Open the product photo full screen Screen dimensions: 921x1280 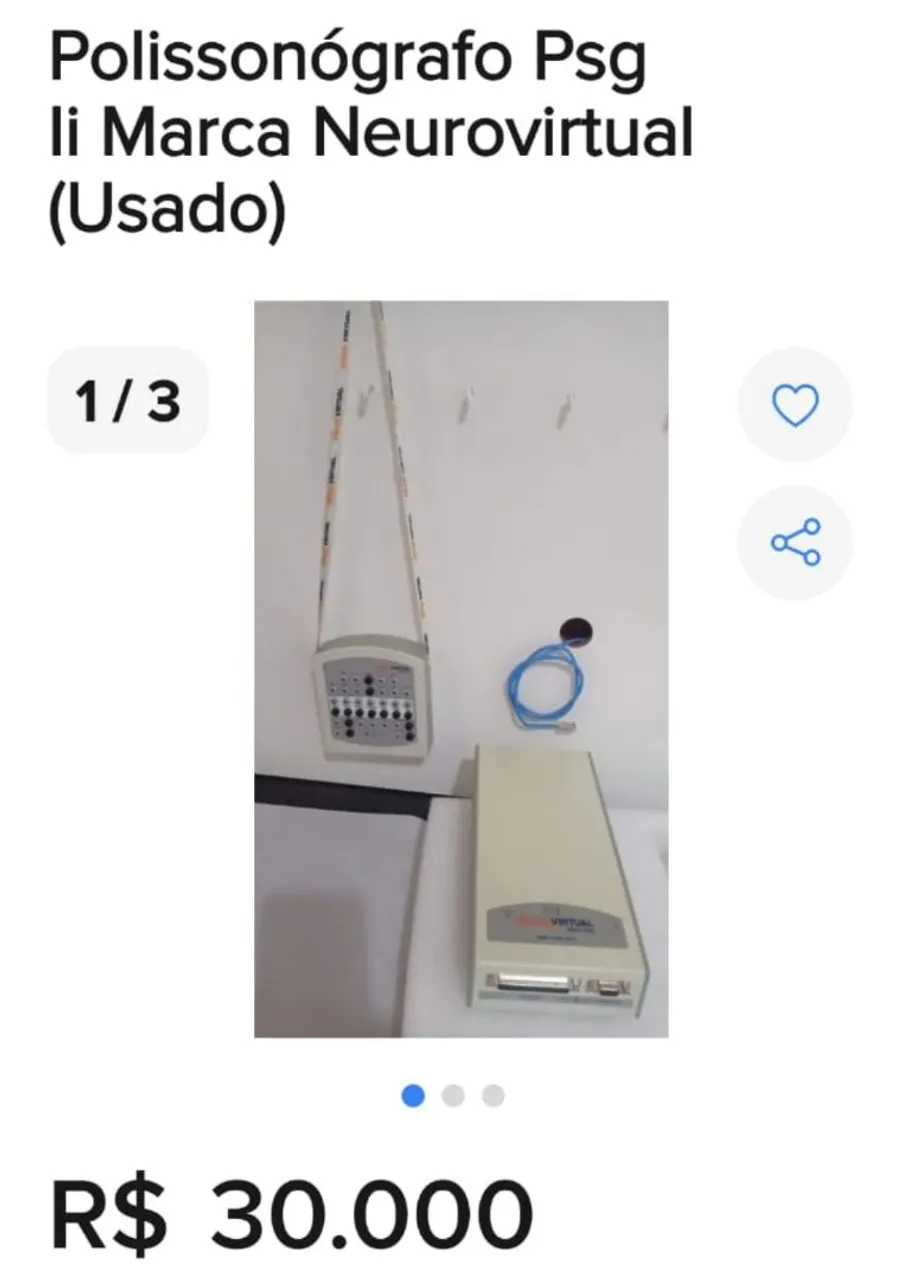tap(461, 668)
